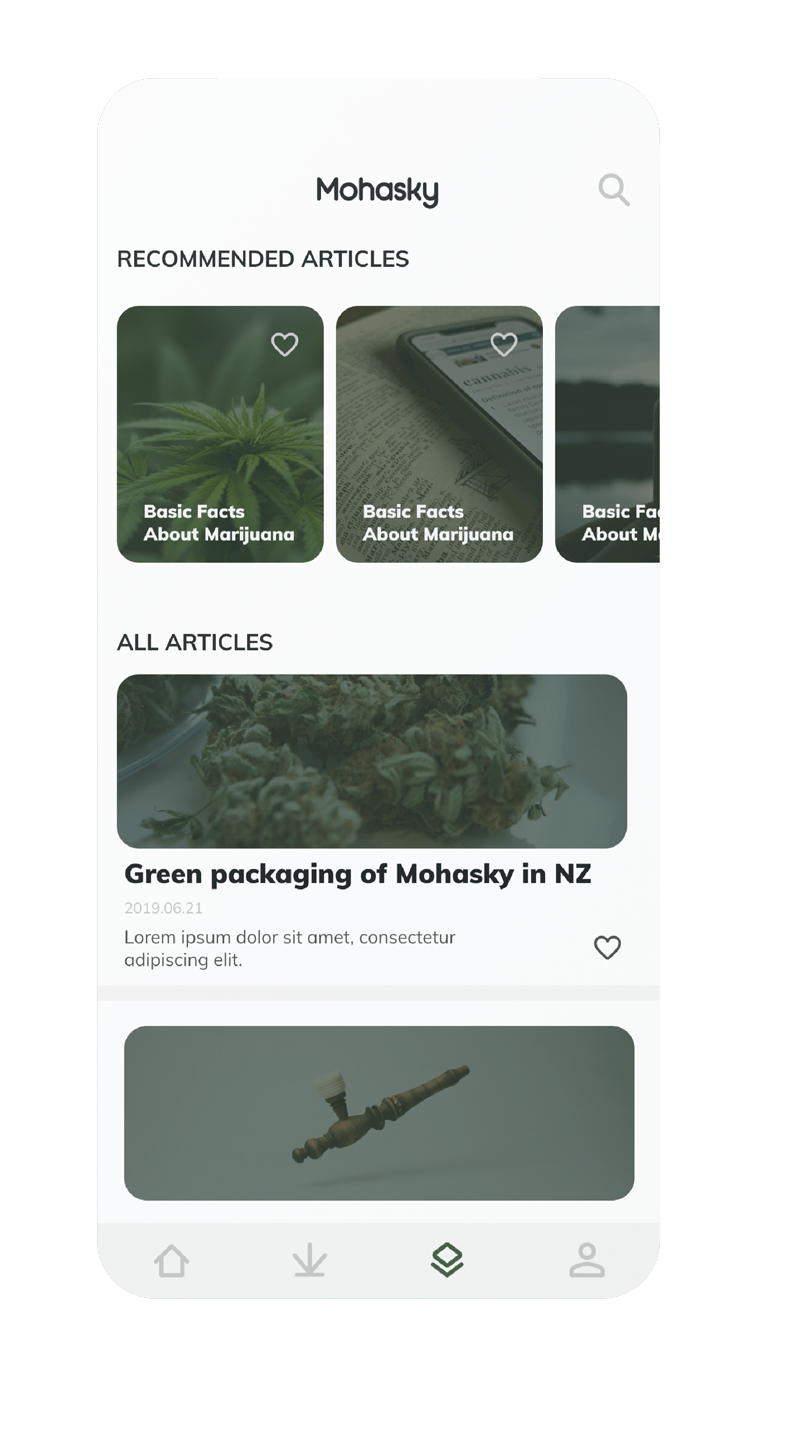The height and width of the screenshot is (1444, 787).
Task: Open the article with the wooden pipe image
Action: 379,1112
